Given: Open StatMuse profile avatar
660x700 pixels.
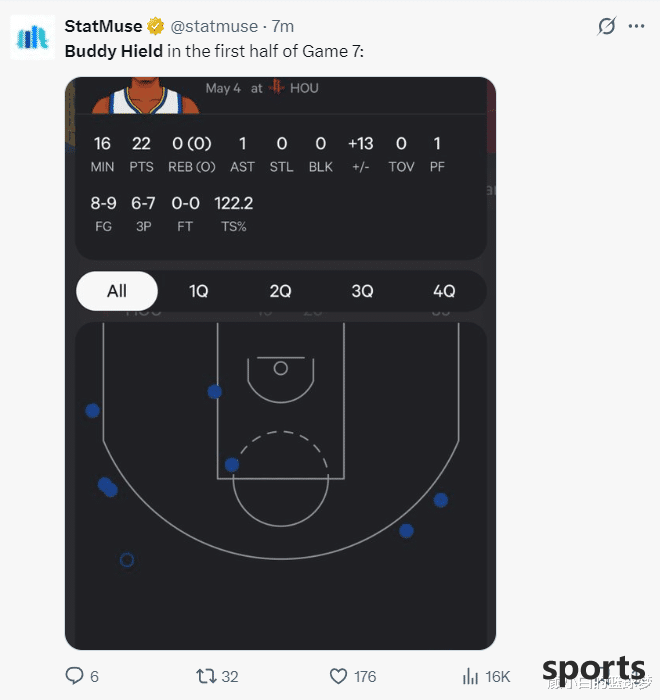Looking at the screenshot, I should [x=32, y=37].
